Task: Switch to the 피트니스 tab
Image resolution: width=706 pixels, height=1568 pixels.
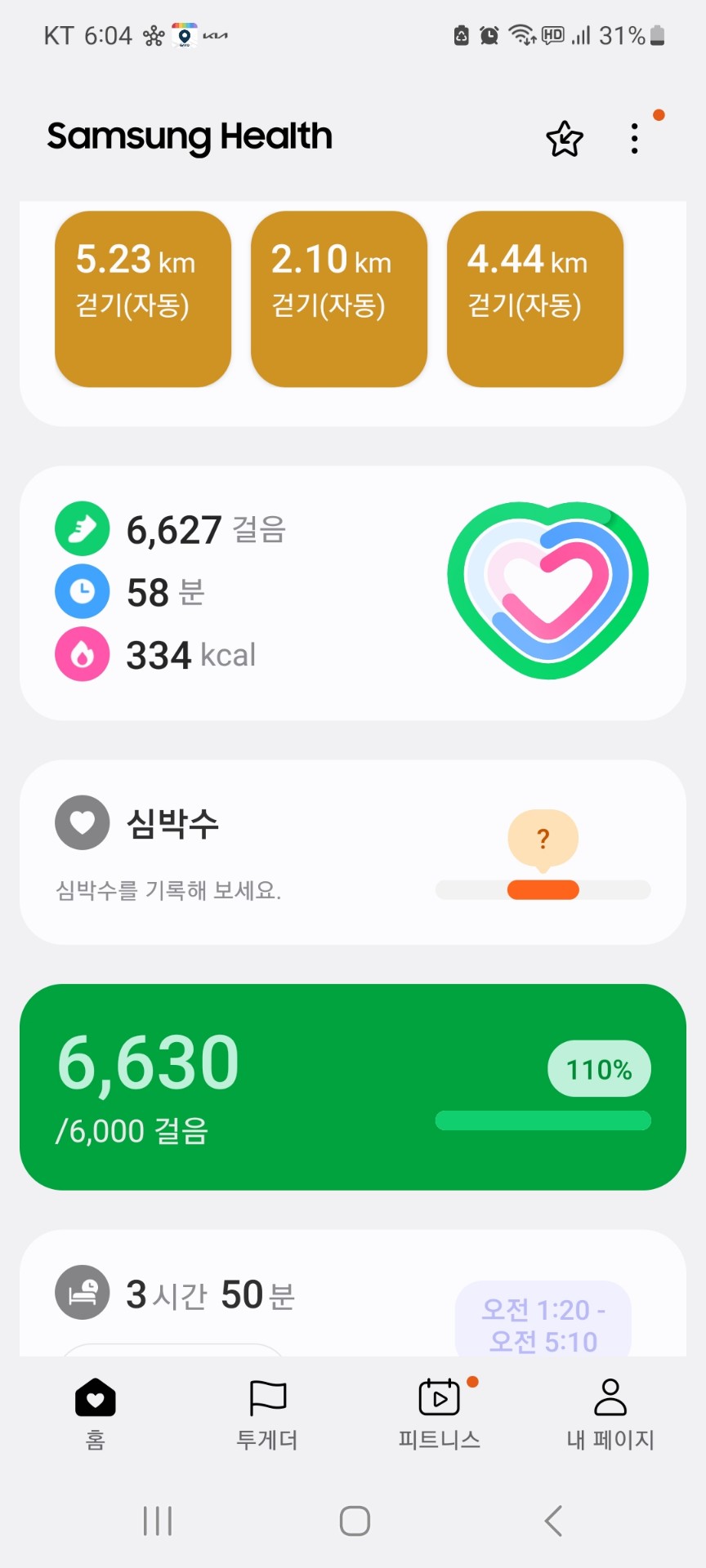Action: click(439, 1414)
